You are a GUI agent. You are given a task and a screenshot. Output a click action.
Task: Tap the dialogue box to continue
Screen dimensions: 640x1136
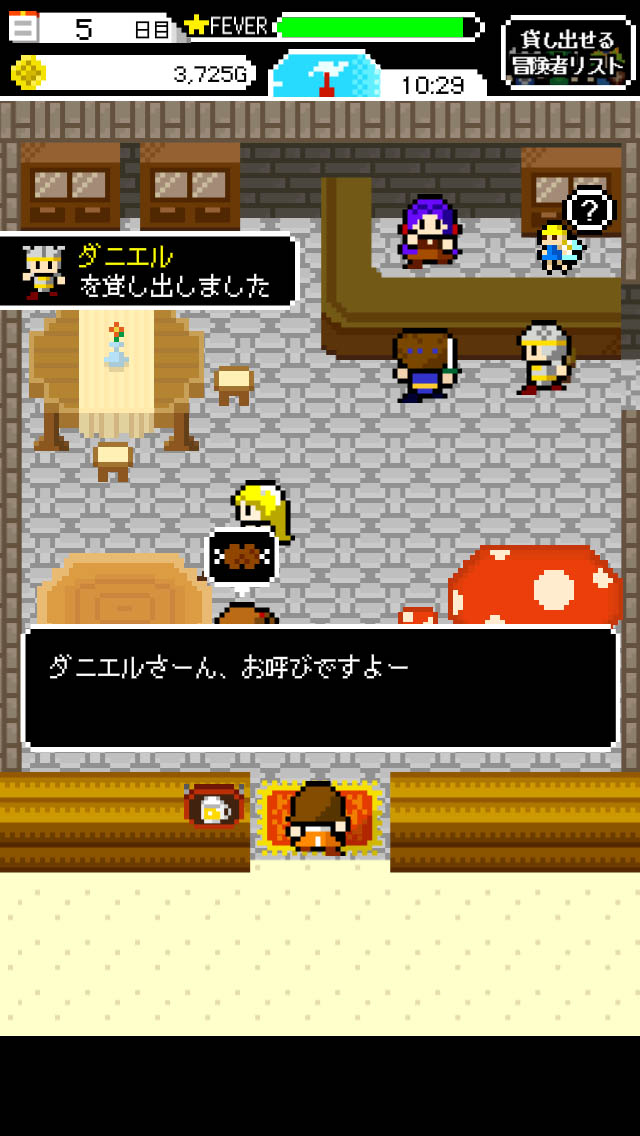(320, 688)
